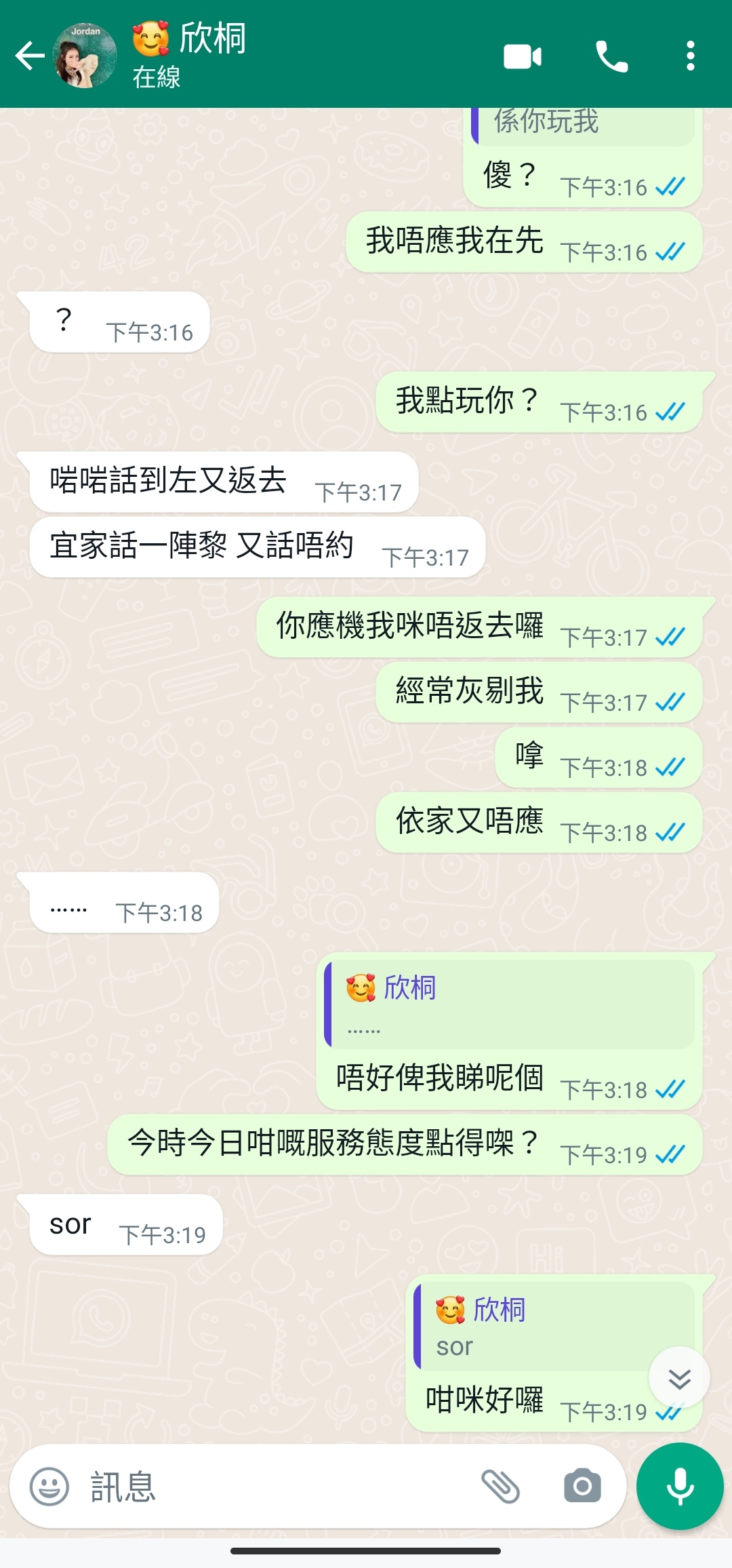The height and width of the screenshot is (1568, 732).
Task: Open 欣桐's profile picture
Action: [85, 56]
